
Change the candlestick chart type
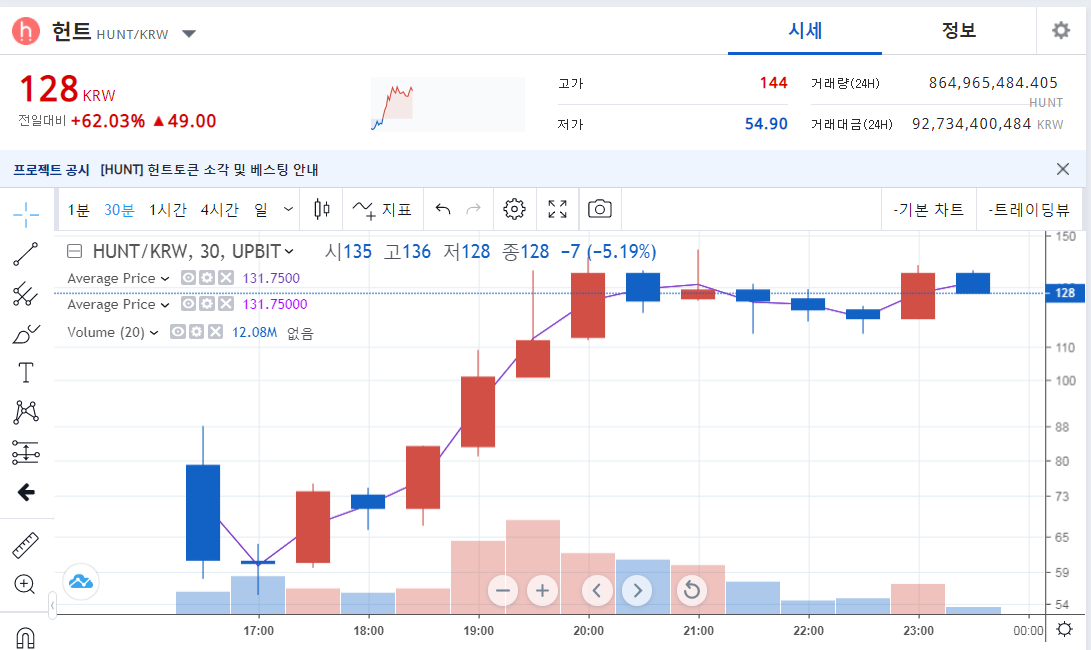coord(321,209)
